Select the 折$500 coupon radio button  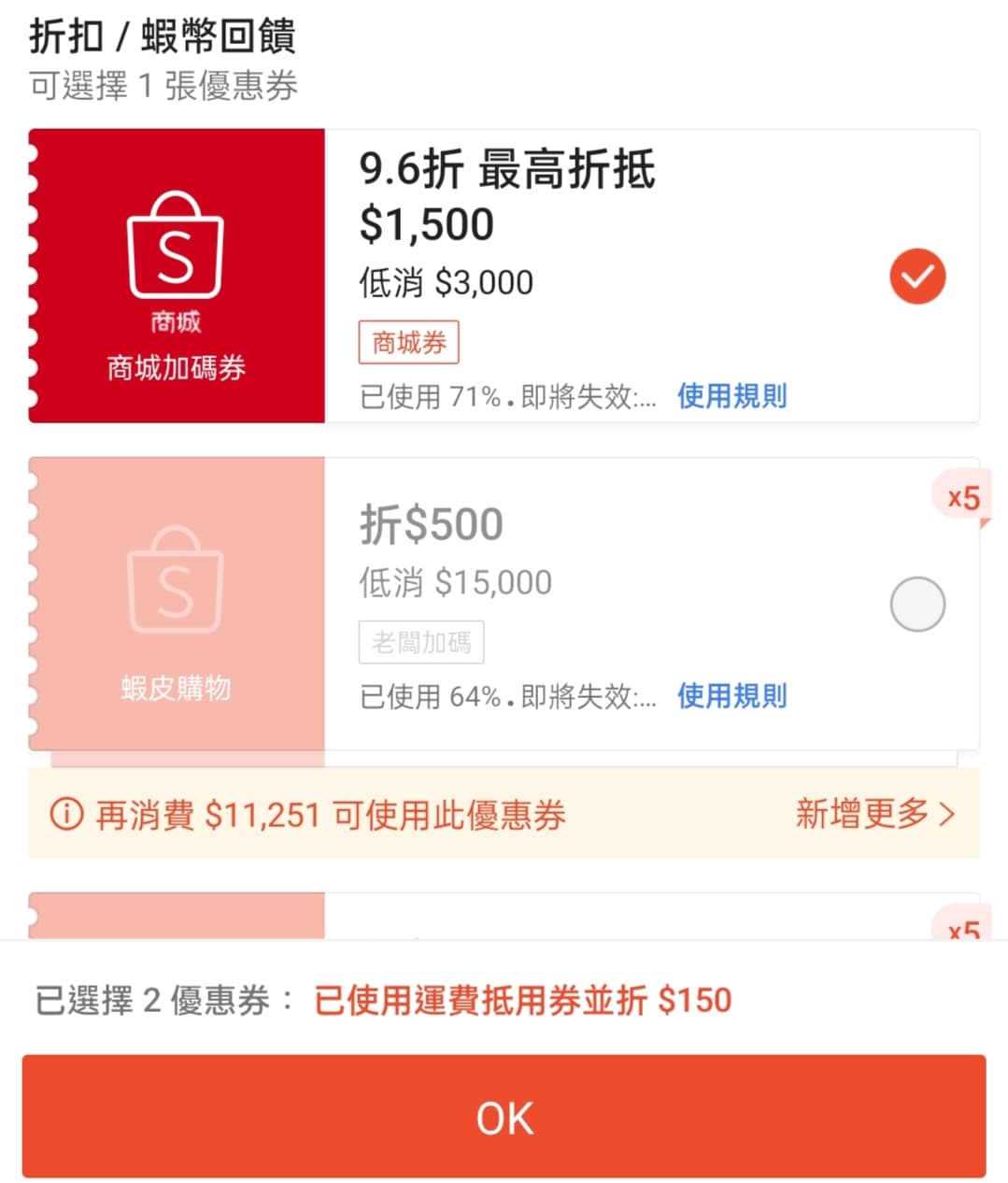[x=917, y=605]
